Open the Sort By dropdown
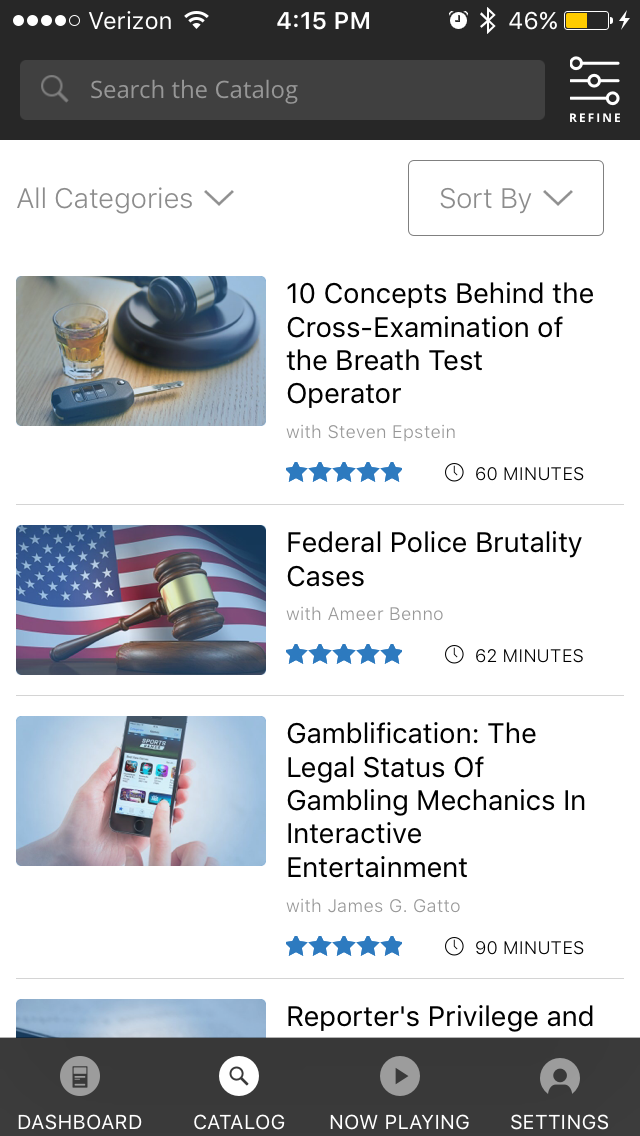The image size is (640, 1136). click(505, 198)
